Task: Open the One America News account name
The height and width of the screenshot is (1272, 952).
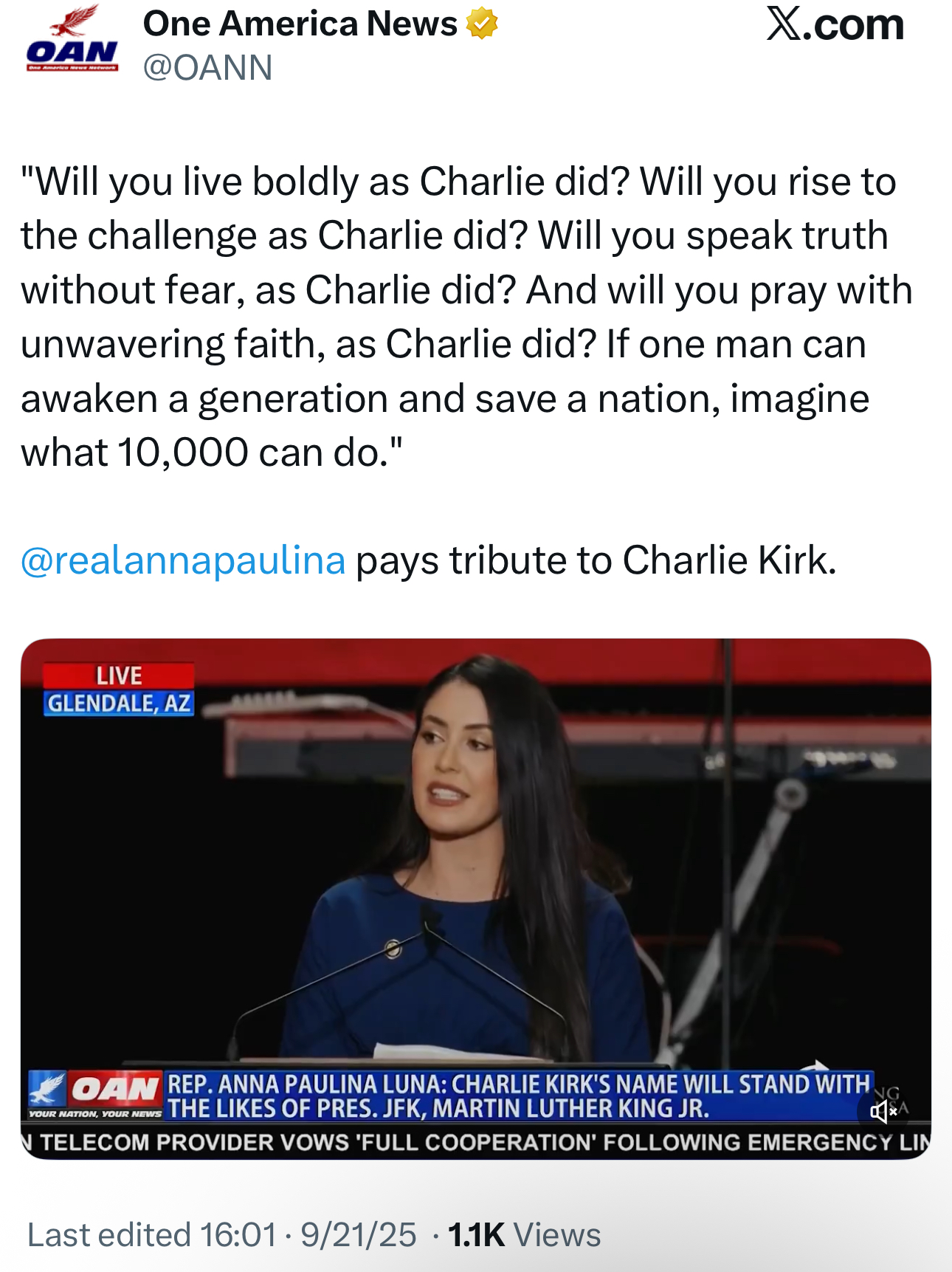Action: pos(300,24)
